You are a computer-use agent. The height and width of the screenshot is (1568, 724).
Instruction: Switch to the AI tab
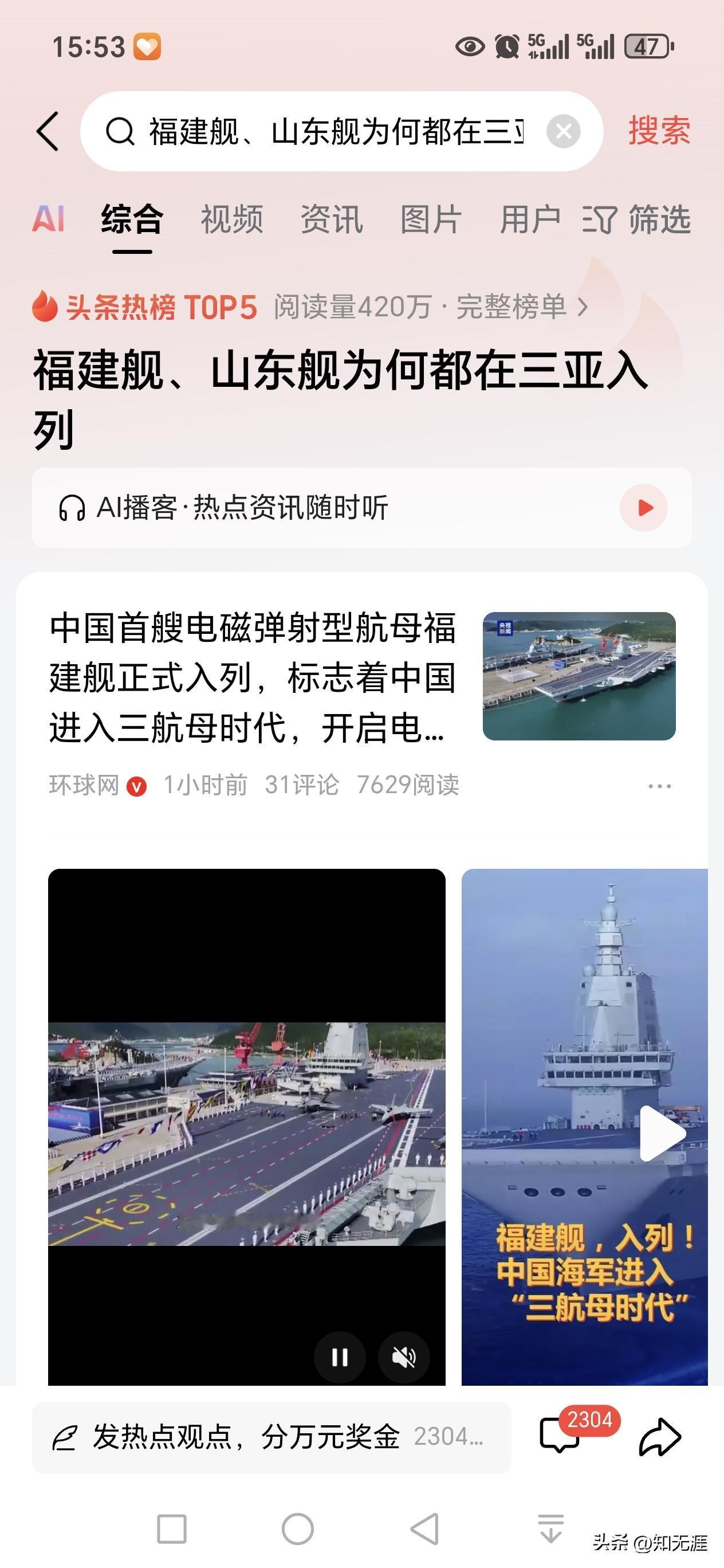pyautogui.click(x=48, y=219)
